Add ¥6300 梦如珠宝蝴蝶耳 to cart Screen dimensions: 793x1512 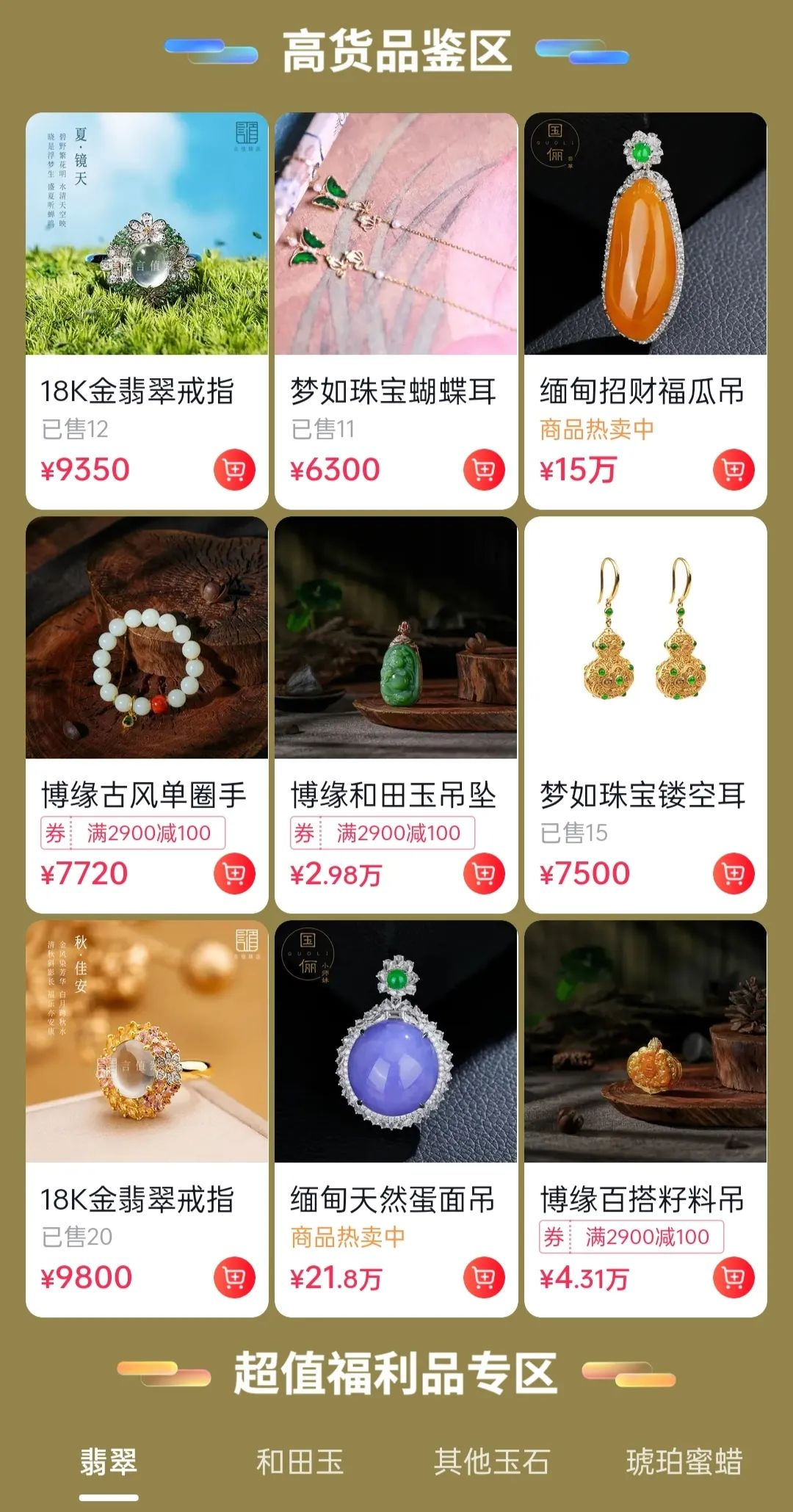tap(484, 470)
